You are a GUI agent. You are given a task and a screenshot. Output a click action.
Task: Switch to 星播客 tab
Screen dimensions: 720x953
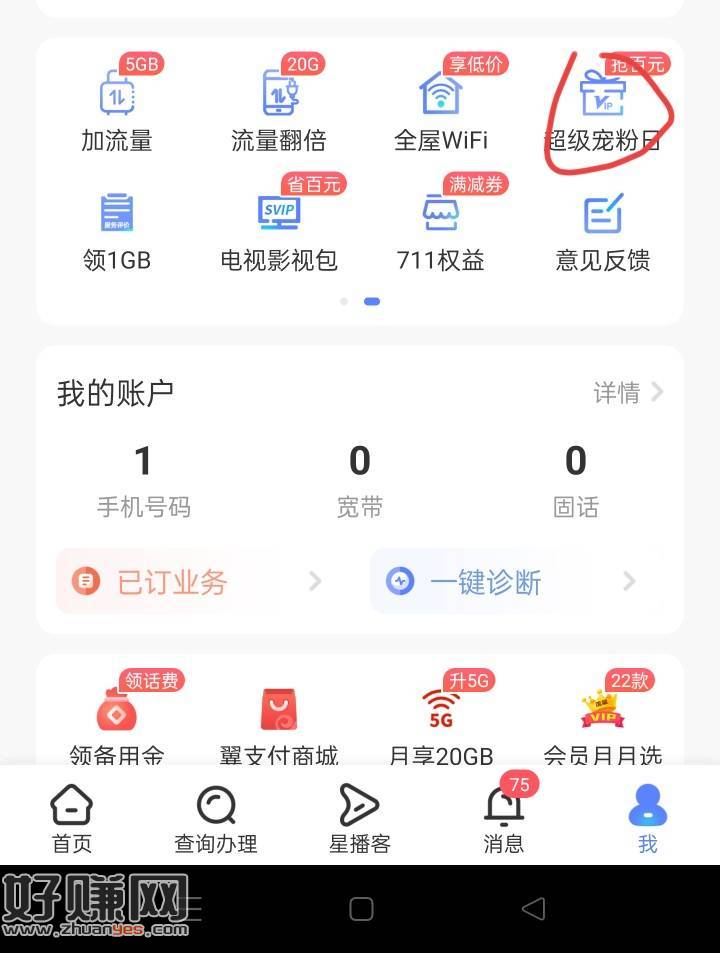tap(359, 818)
